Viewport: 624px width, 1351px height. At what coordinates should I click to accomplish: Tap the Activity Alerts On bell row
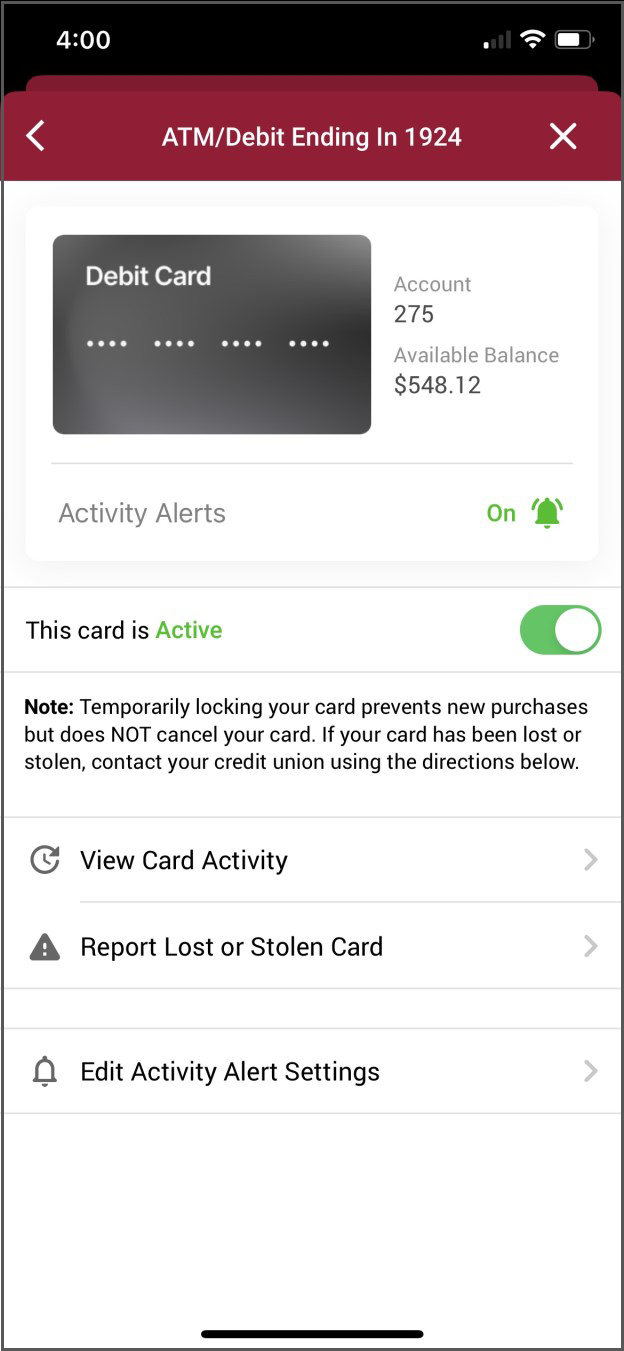(x=312, y=513)
